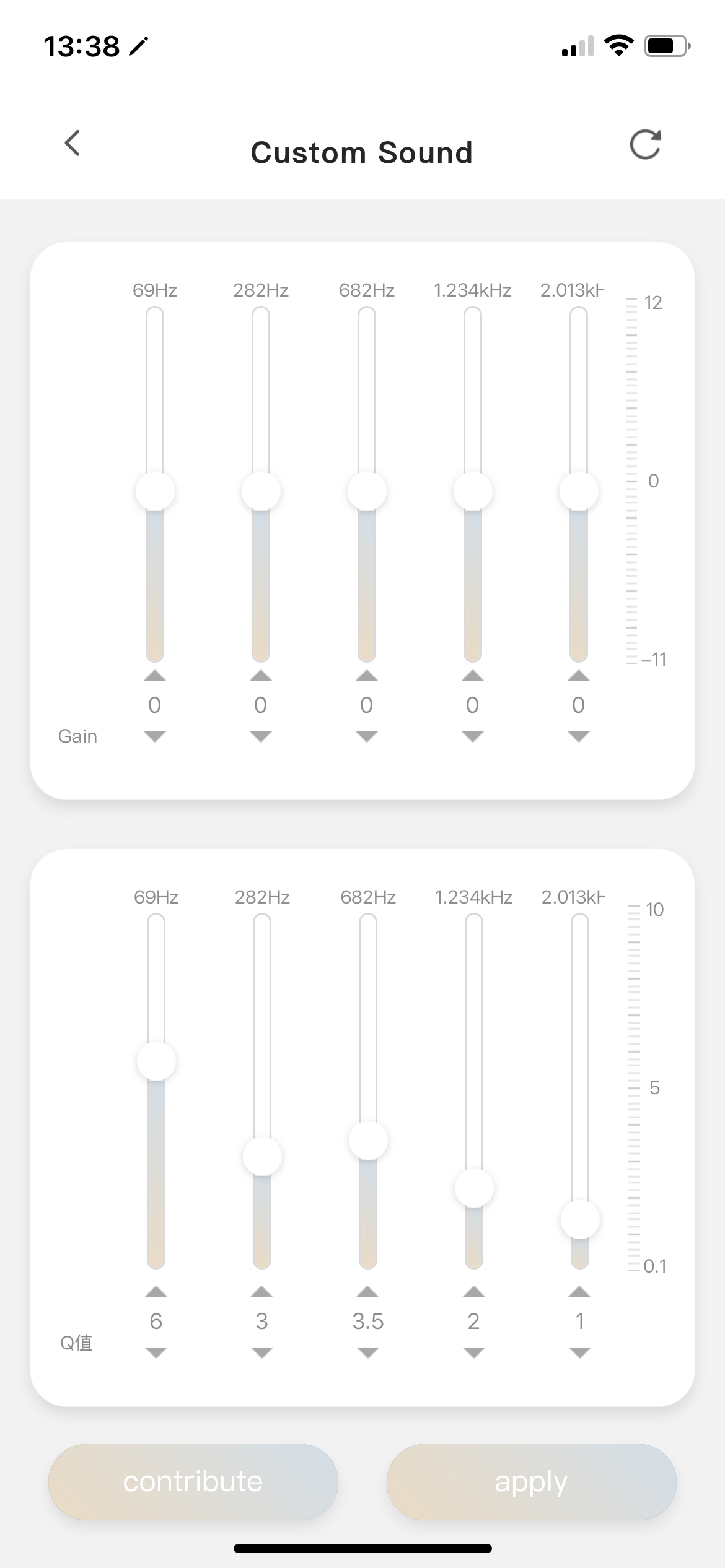
Task: Contribute this custom sound preset
Action: pyautogui.click(x=193, y=1482)
